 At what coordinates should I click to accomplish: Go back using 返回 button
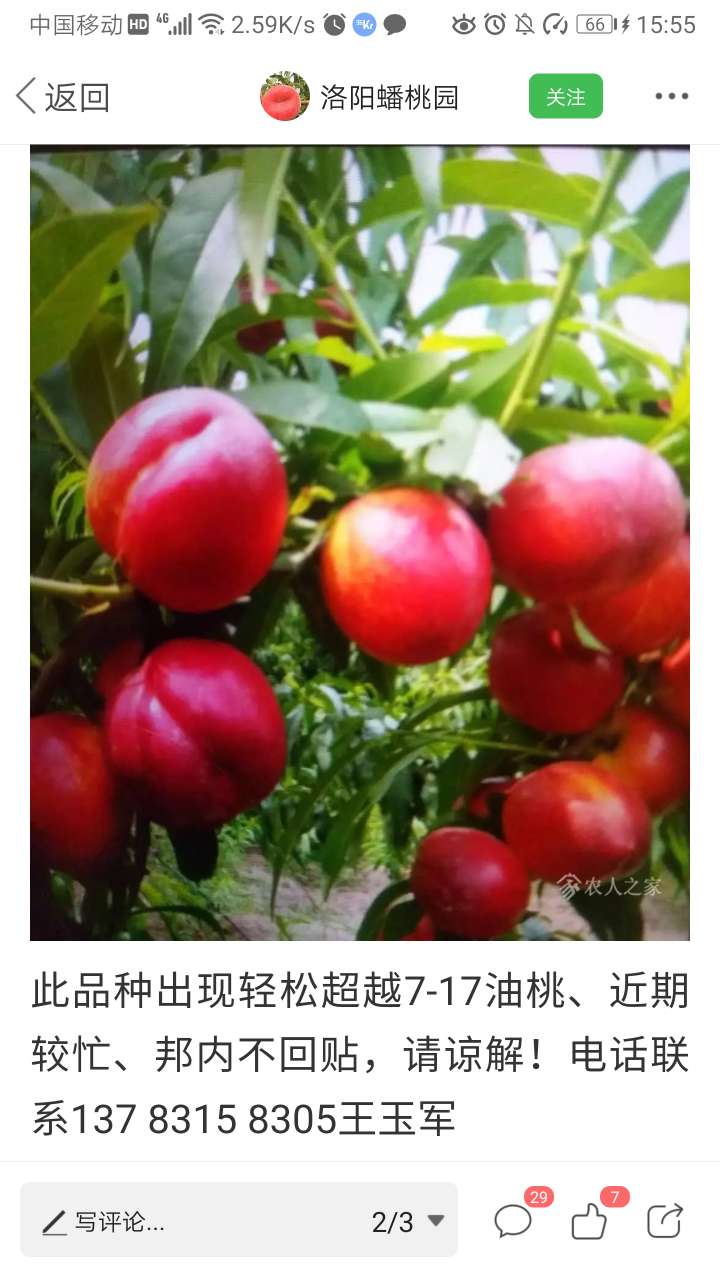62,97
